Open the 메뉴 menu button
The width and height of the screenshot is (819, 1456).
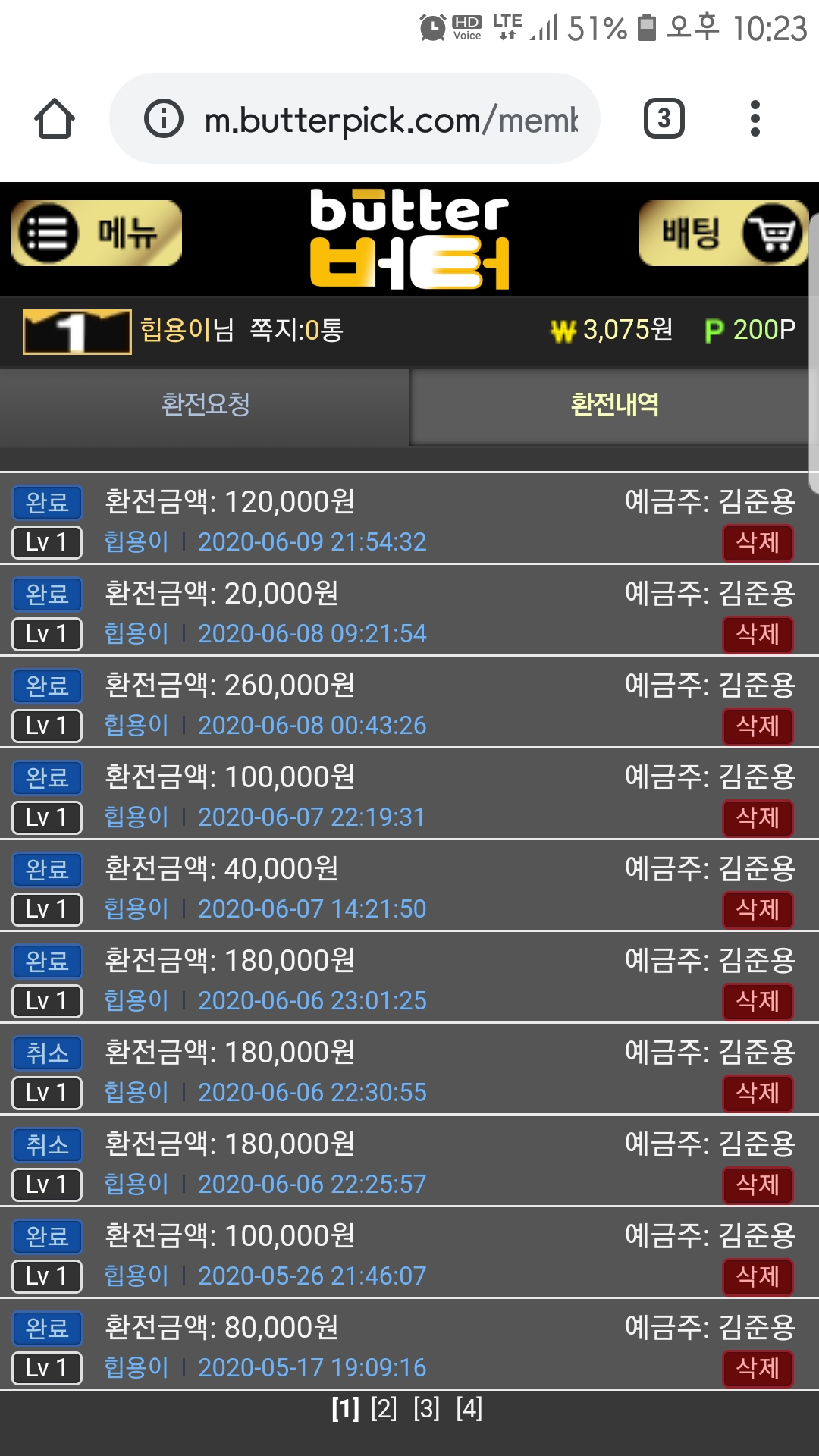[x=96, y=233]
